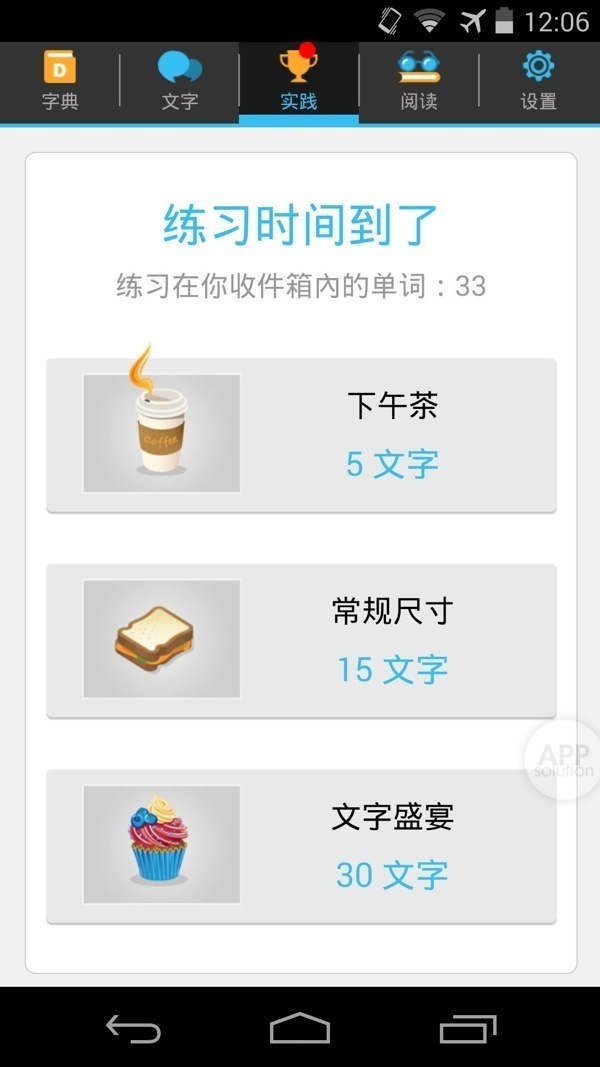The image size is (600, 1067).
Task: Start the 下午茶 5 文字 practice
Action: [x=301, y=435]
